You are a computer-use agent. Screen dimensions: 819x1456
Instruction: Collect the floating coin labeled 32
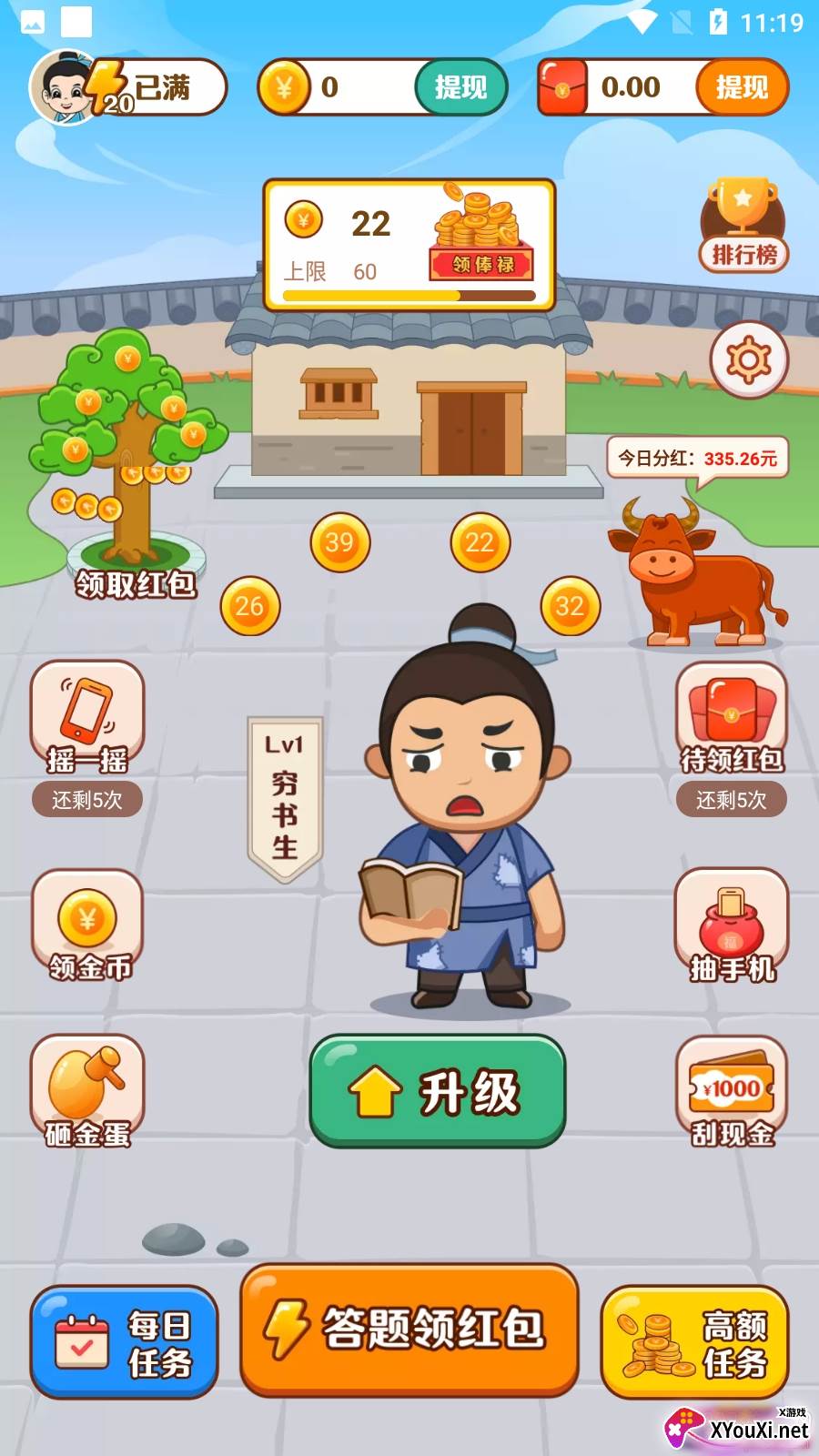coord(570,605)
